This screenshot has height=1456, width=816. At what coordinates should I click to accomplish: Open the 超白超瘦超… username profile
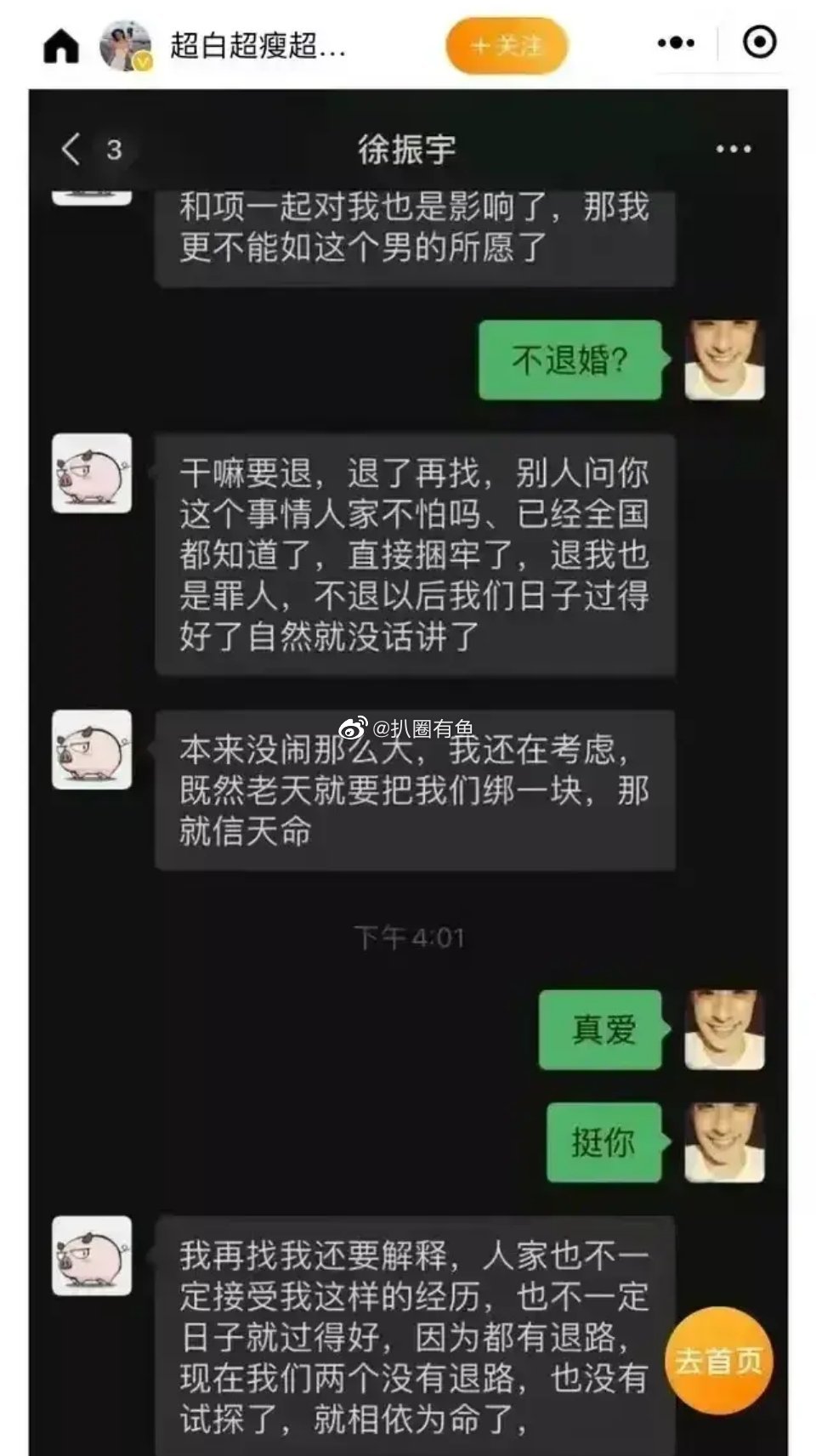point(258,45)
